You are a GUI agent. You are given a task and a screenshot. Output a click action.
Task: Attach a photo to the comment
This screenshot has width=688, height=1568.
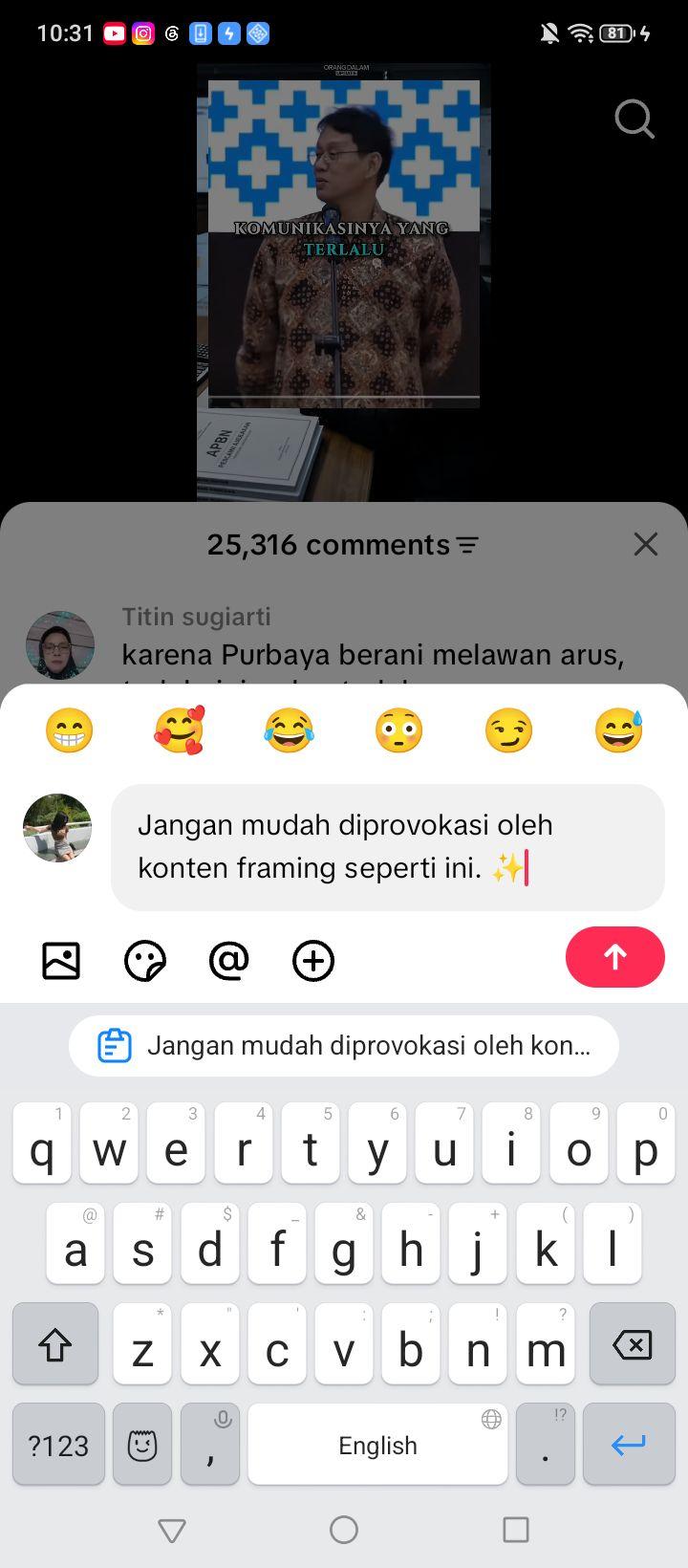pyautogui.click(x=61, y=960)
